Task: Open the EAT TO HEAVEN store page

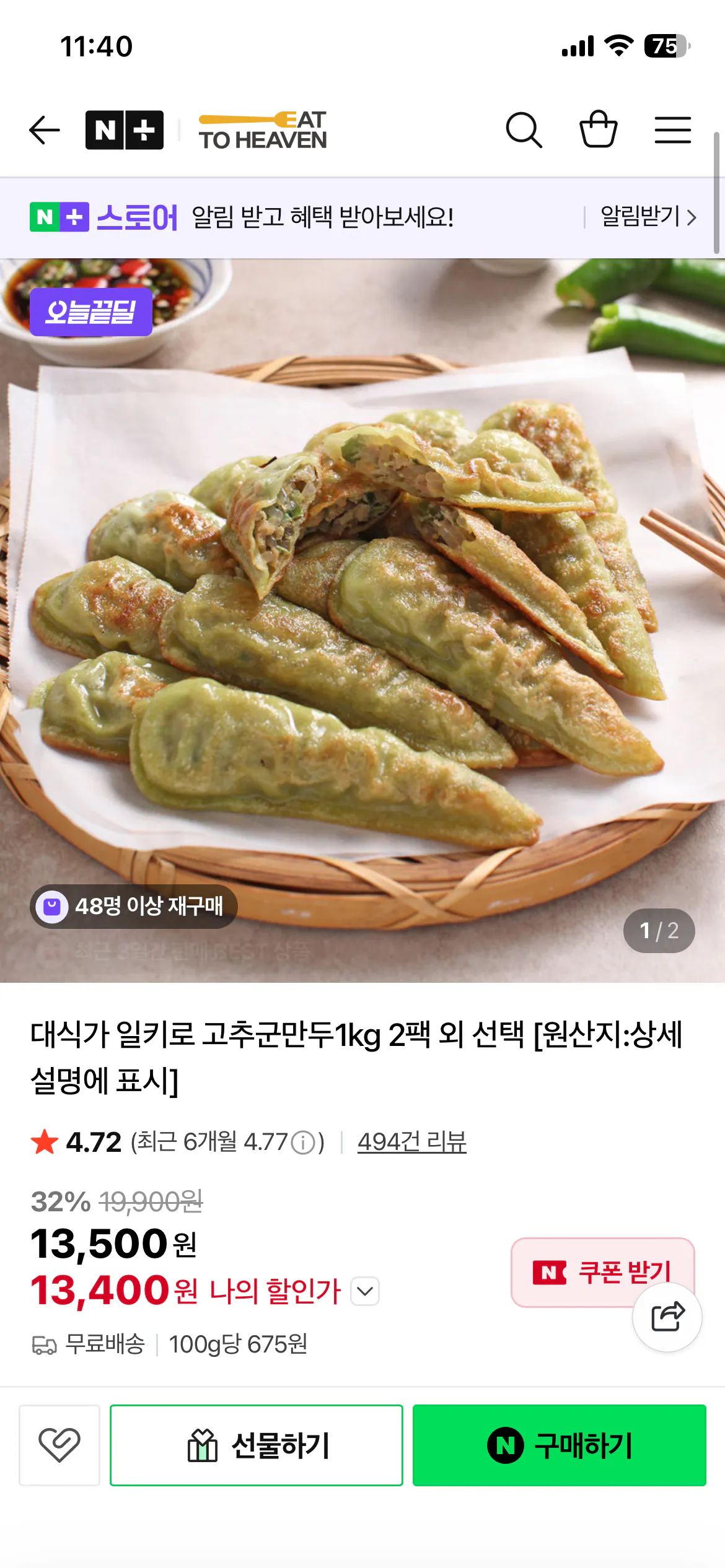Action: coord(263,129)
